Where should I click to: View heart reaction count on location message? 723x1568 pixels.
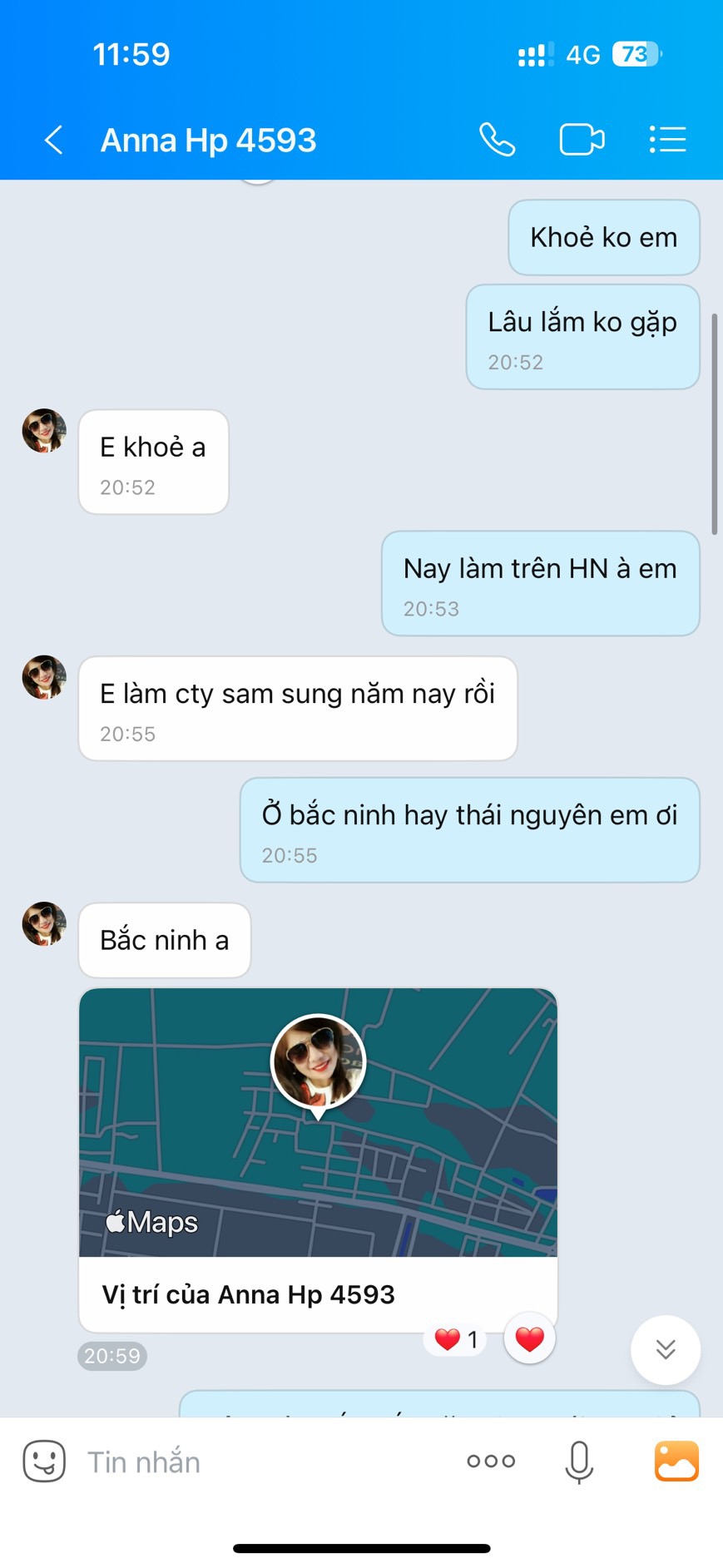coord(455,1339)
